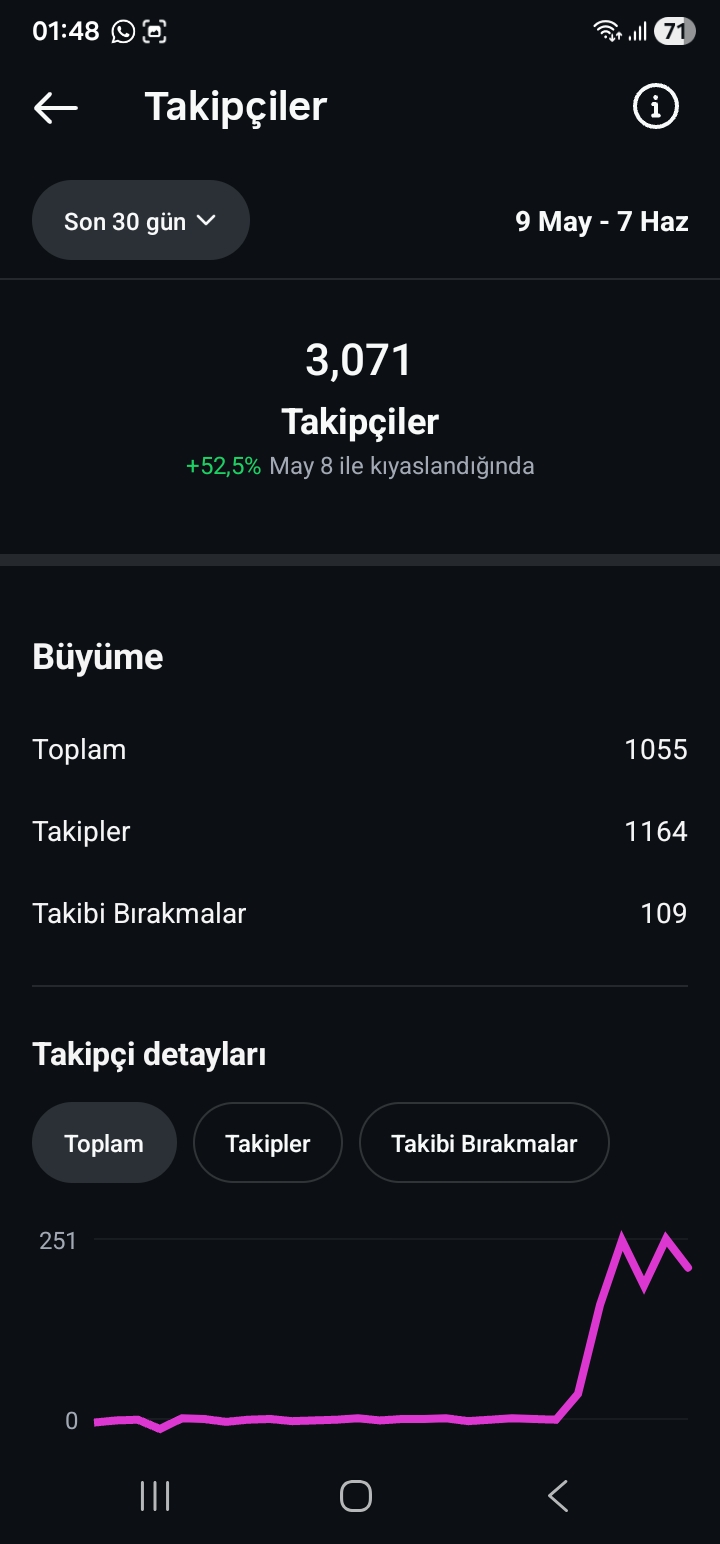720x1544 pixels.
Task: Select the Toplam chip
Action: (x=104, y=1143)
